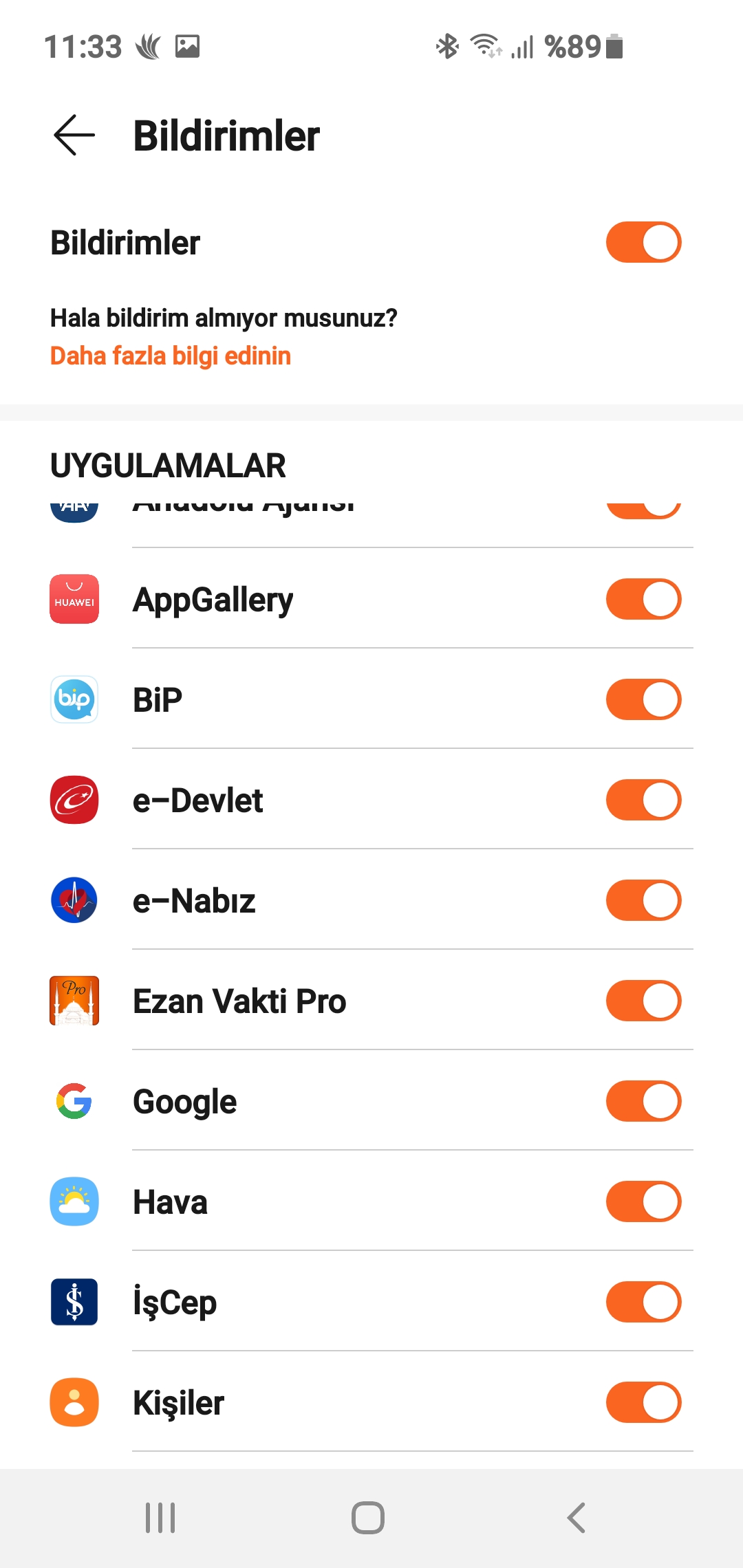Open the 'Daha fazla bilgi edinin' link
The width and height of the screenshot is (743, 1568).
click(171, 356)
